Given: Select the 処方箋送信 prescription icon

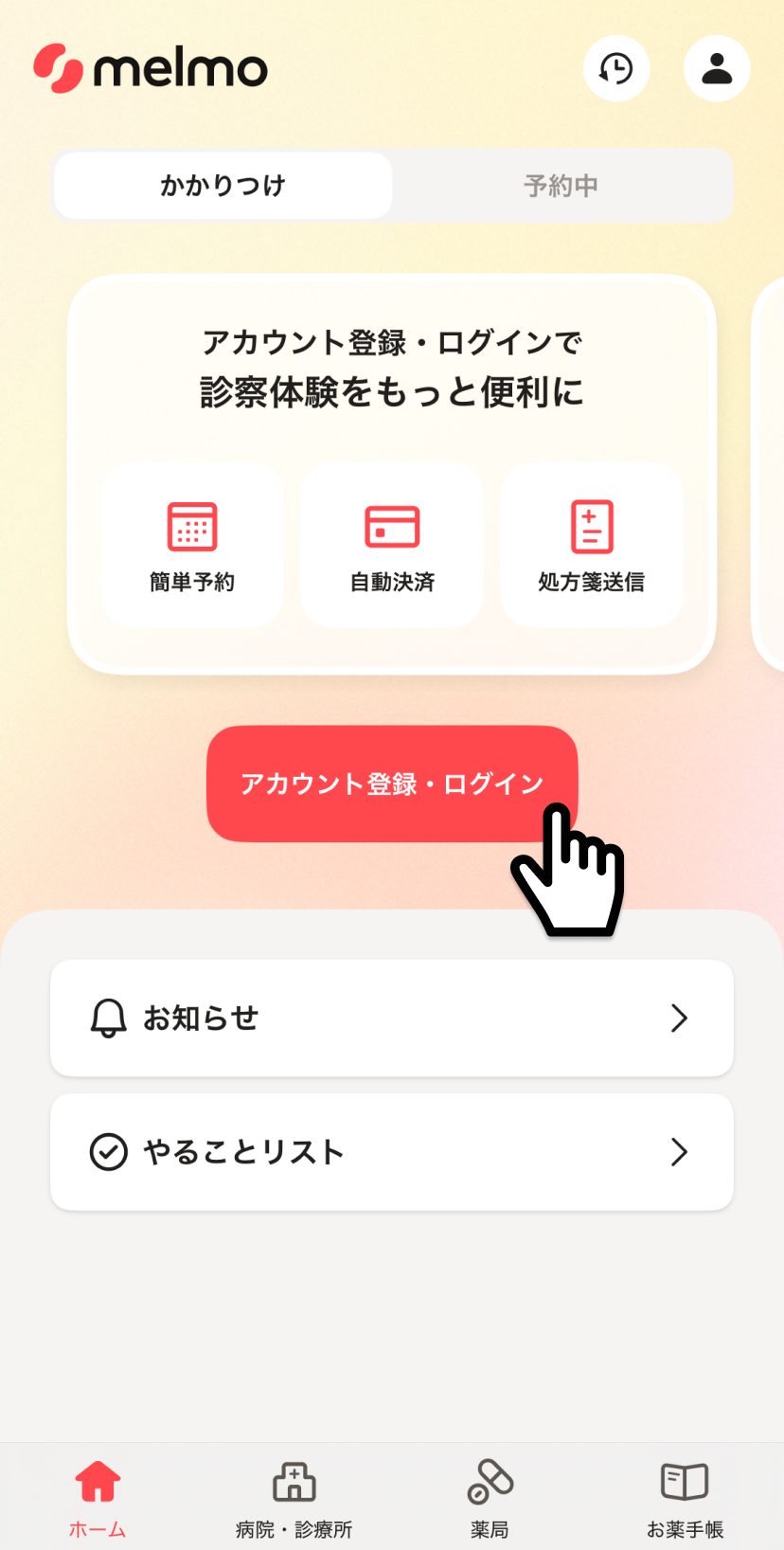Looking at the screenshot, I should pos(592,525).
